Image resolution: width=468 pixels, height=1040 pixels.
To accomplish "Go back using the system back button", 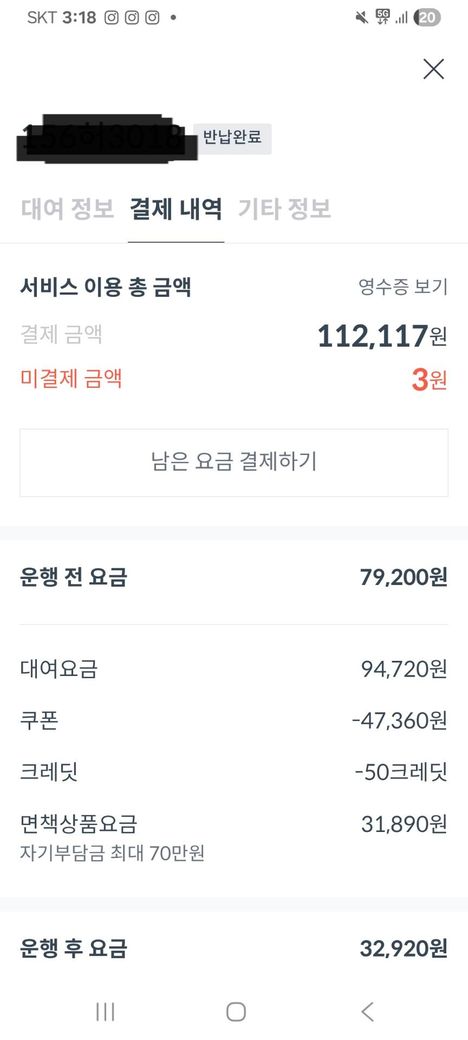I will click(367, 1011).
